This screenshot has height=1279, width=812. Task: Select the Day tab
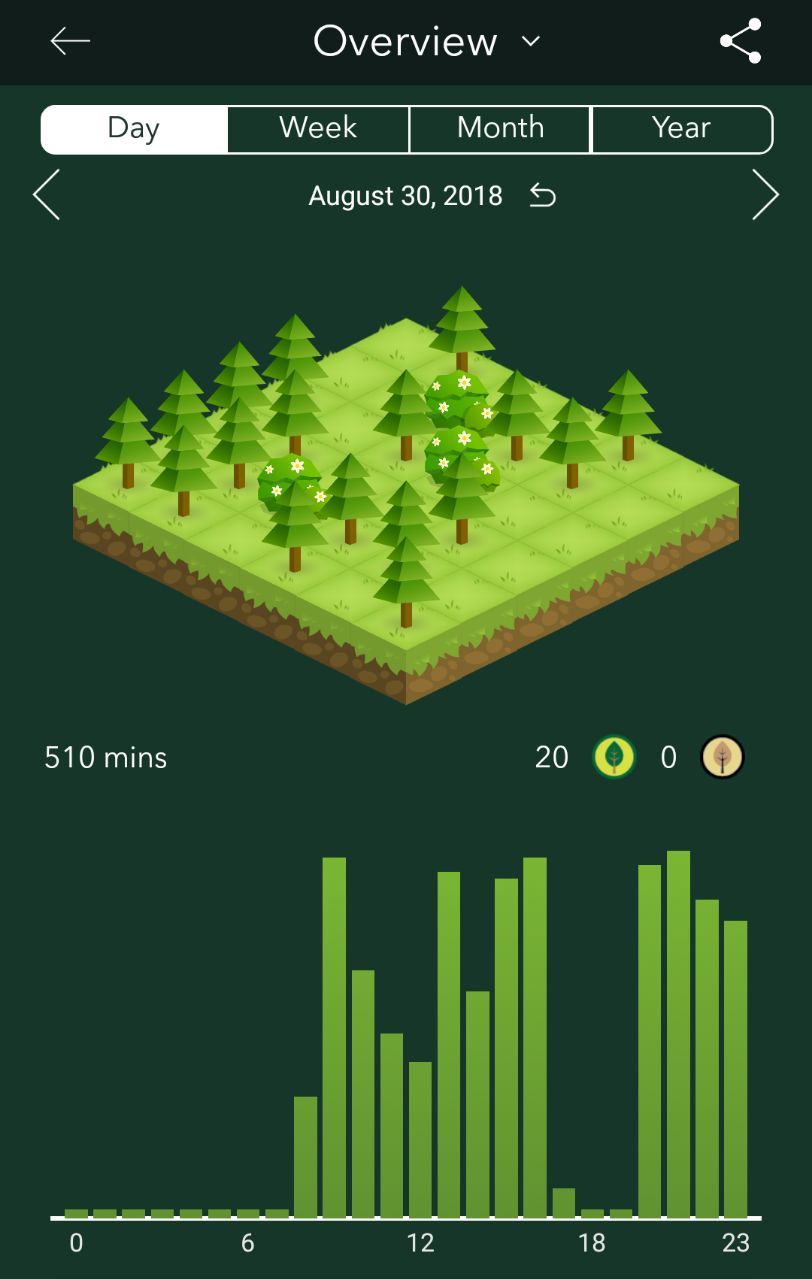point(133,128)
